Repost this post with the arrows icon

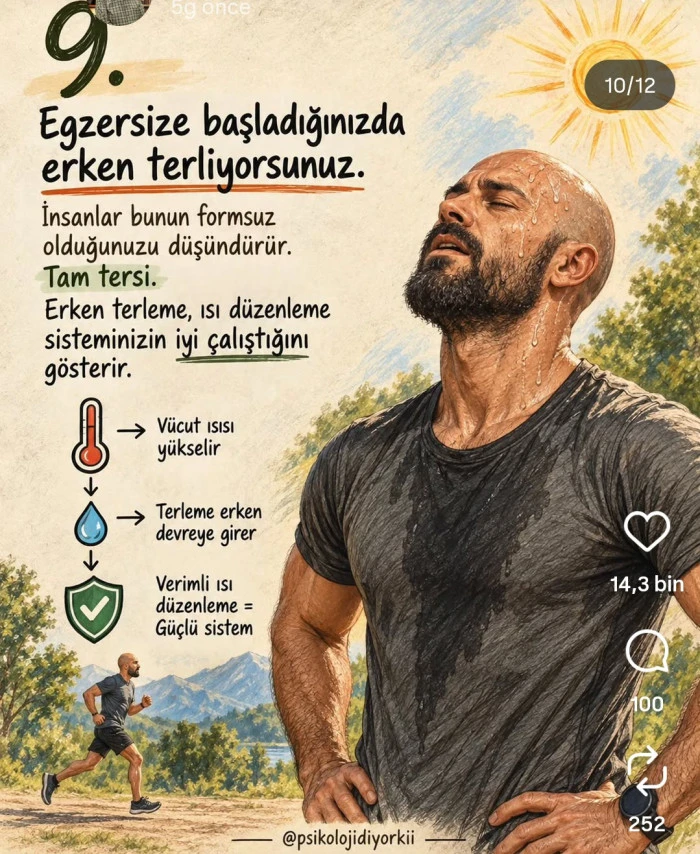647,771
